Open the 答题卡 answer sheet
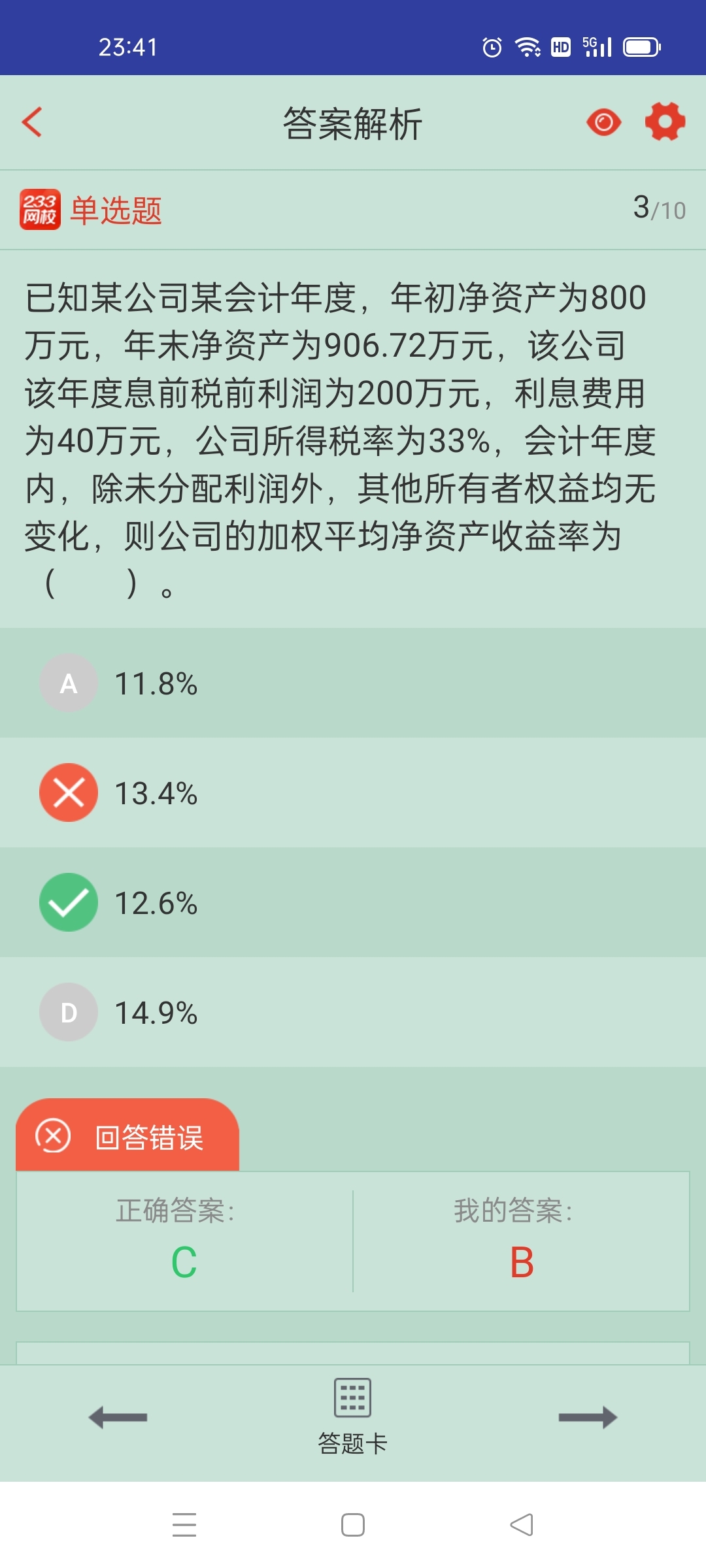706x1568 pixels. 353,1416
